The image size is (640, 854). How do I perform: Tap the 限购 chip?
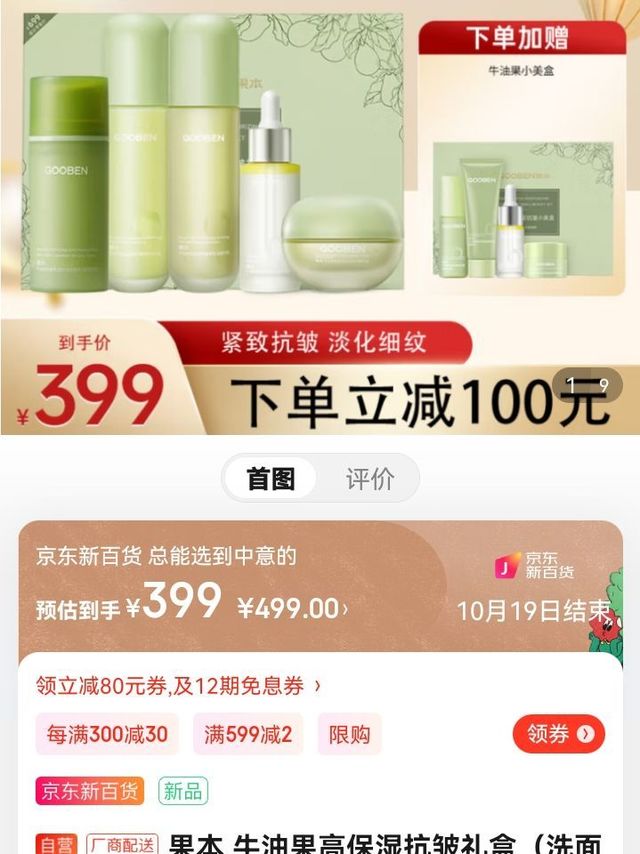pyautogui.click(x=349, y=734)
